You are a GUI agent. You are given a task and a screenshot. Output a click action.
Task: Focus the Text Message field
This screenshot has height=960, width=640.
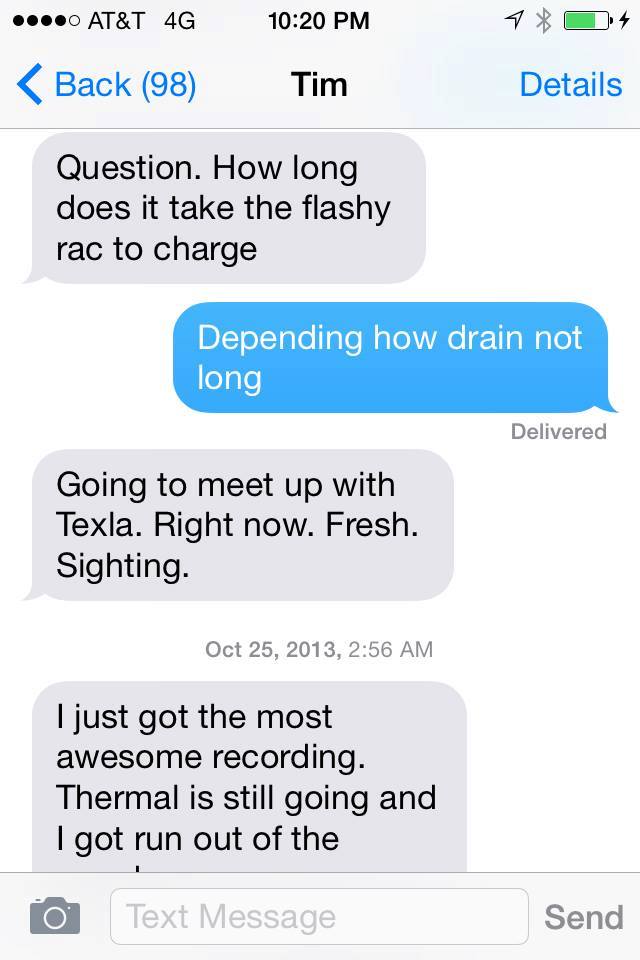pos(318,916)
